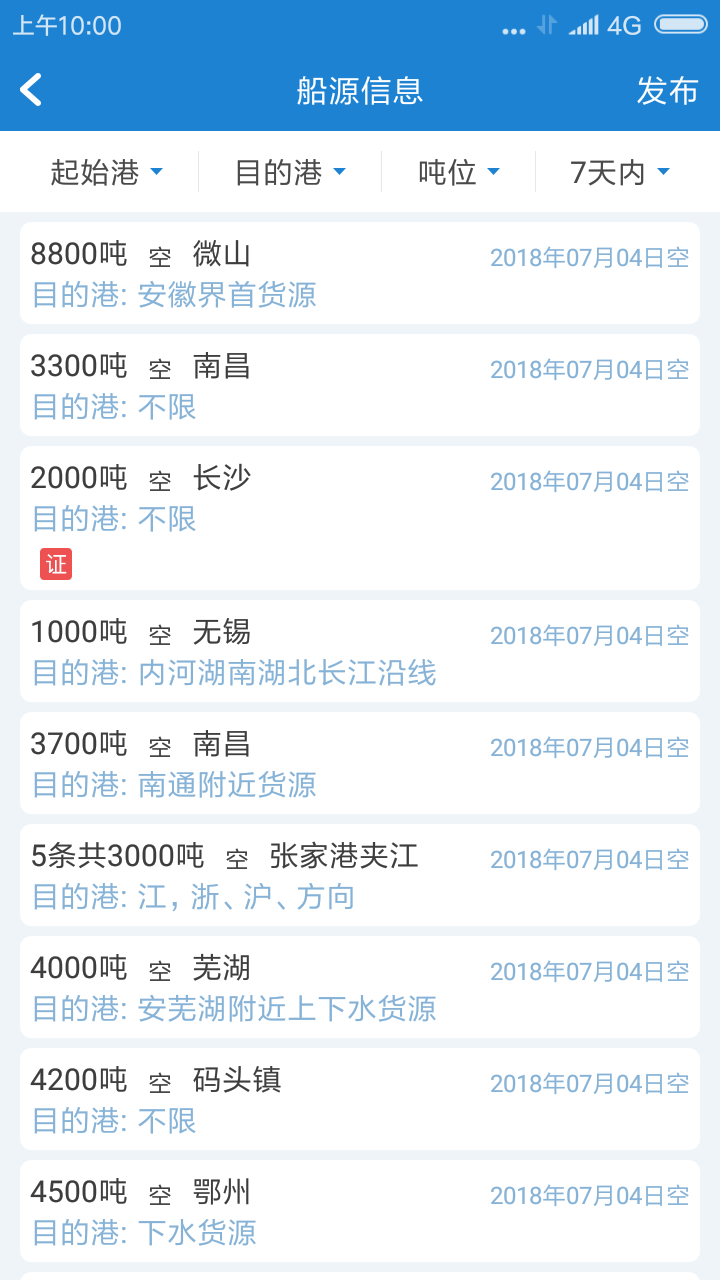Tap the back arrow to return
Viewport: 720px width, 1280px height.
pos(30,89)
